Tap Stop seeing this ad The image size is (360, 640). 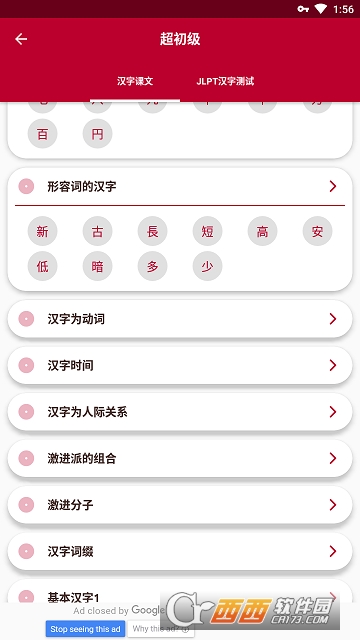[85, 629]
